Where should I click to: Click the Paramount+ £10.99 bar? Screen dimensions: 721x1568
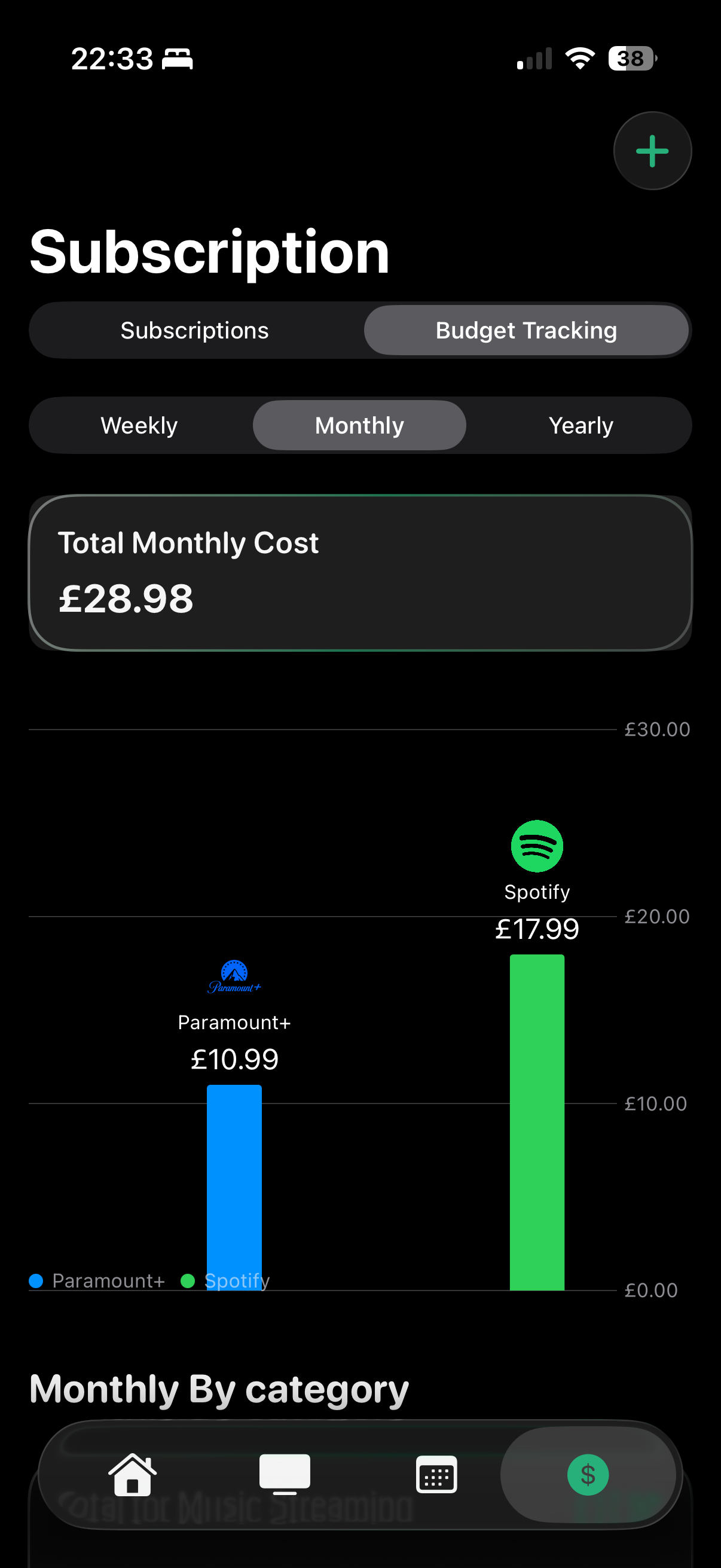[234, 1187]
